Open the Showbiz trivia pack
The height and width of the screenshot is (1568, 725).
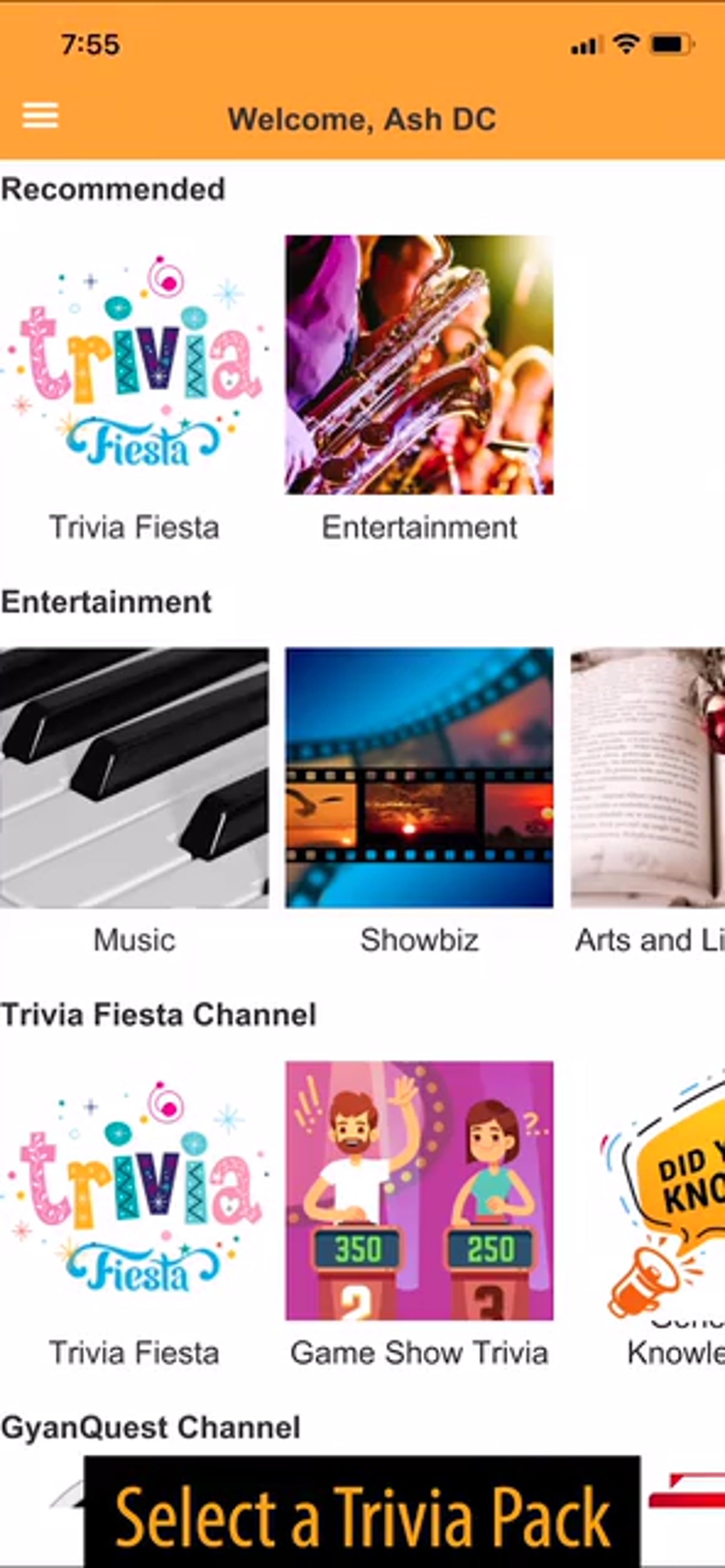point(419,777)
